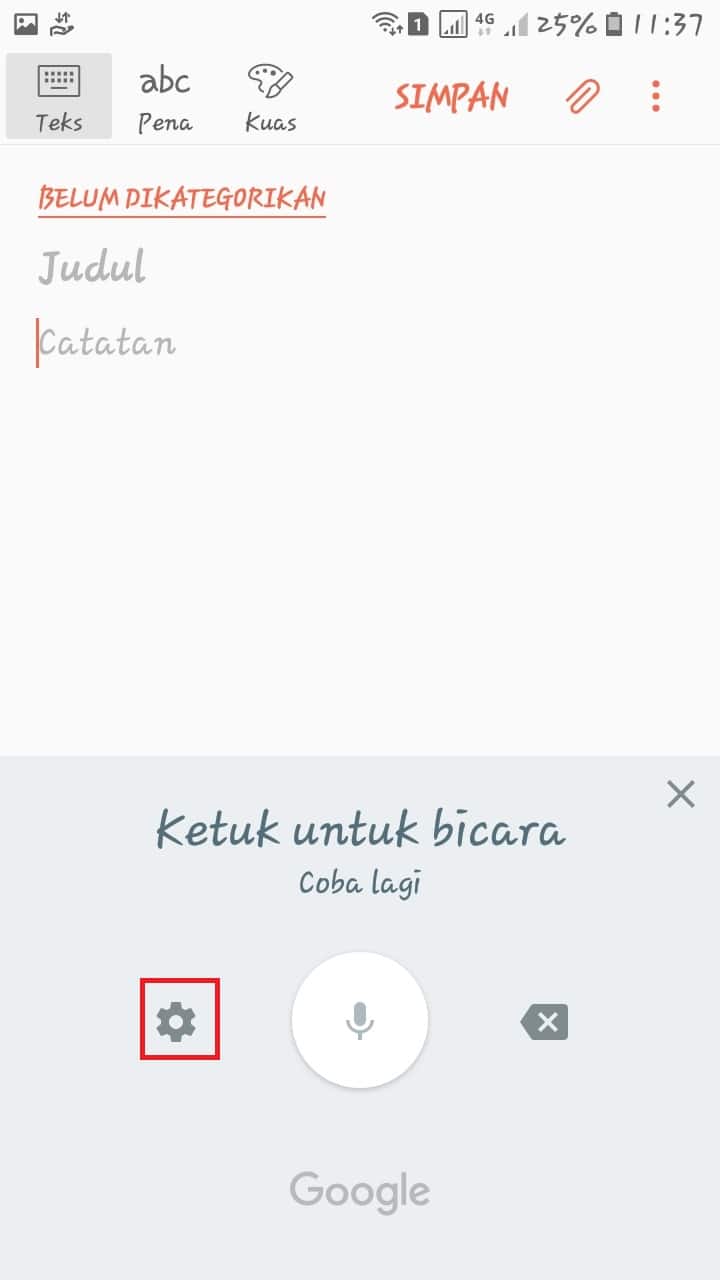The width and height of the screenshot is (720, 1280).
Task: Hit the backspace delete key
Action: [544, 1022]
